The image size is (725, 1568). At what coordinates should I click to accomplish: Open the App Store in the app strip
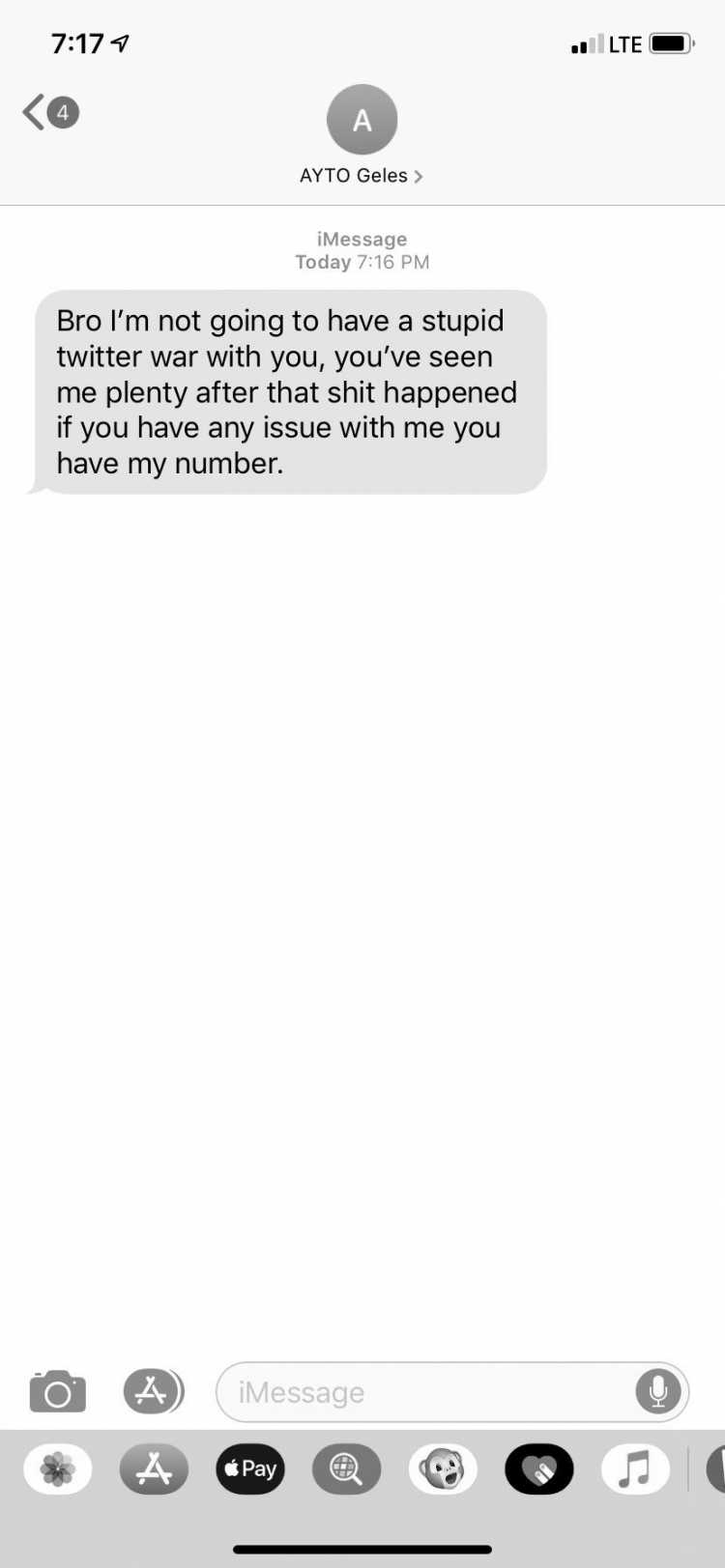[x=154, y=1469]
